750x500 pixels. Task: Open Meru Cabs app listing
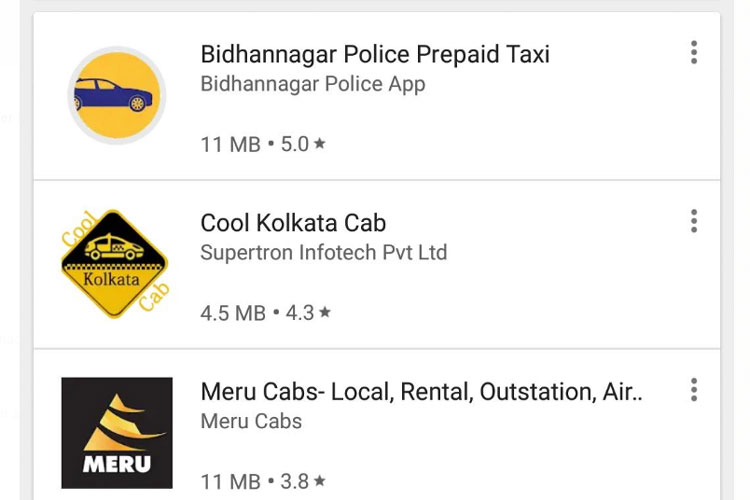pyautogui.click(x=420, y=392)
